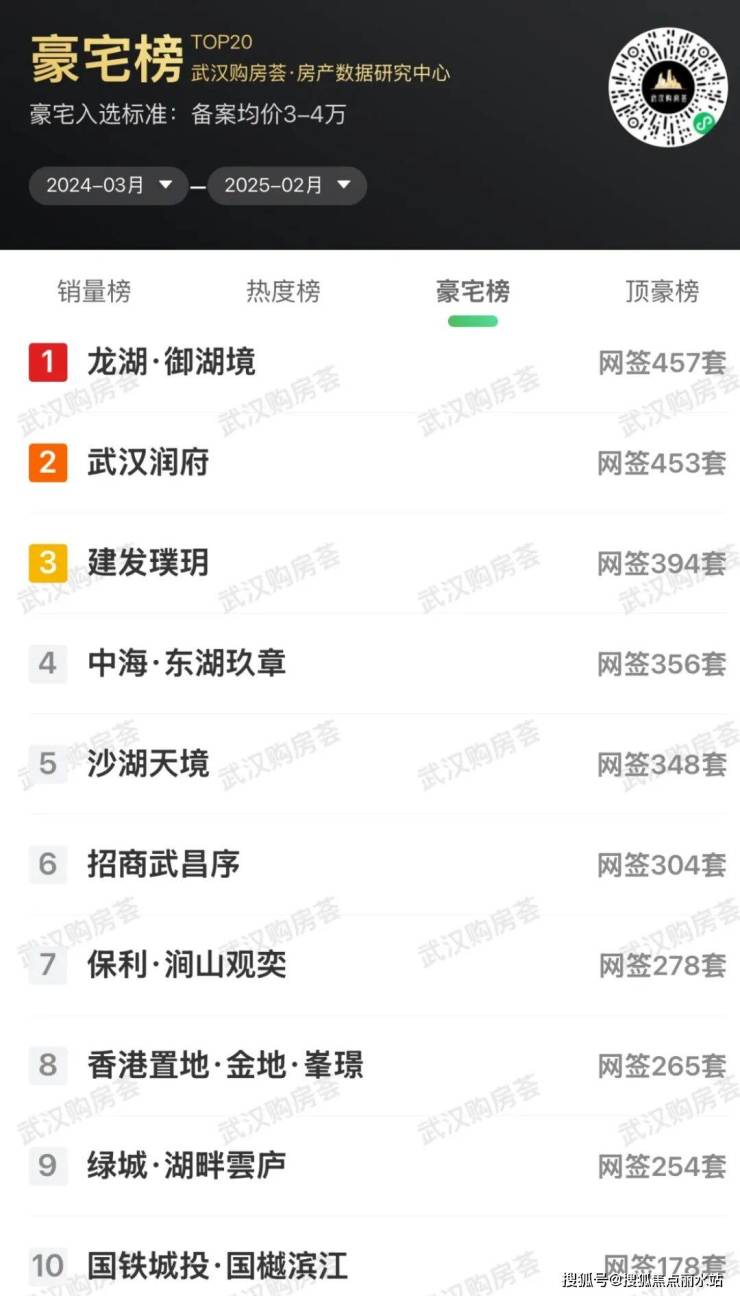View details for 建发璞玥
The height and width of the screenshot is (1296, 740).
(148, 563)
